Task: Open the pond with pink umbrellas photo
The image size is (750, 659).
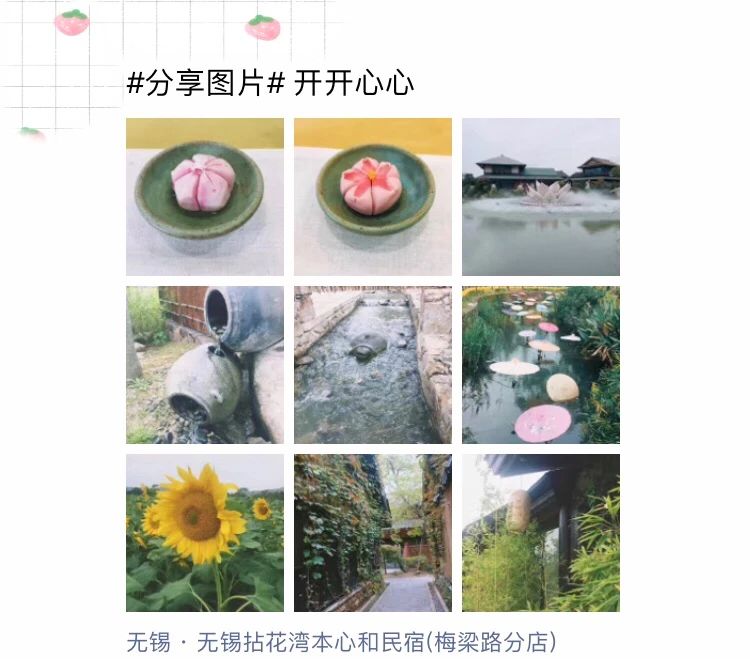Action: pos(541,365)
